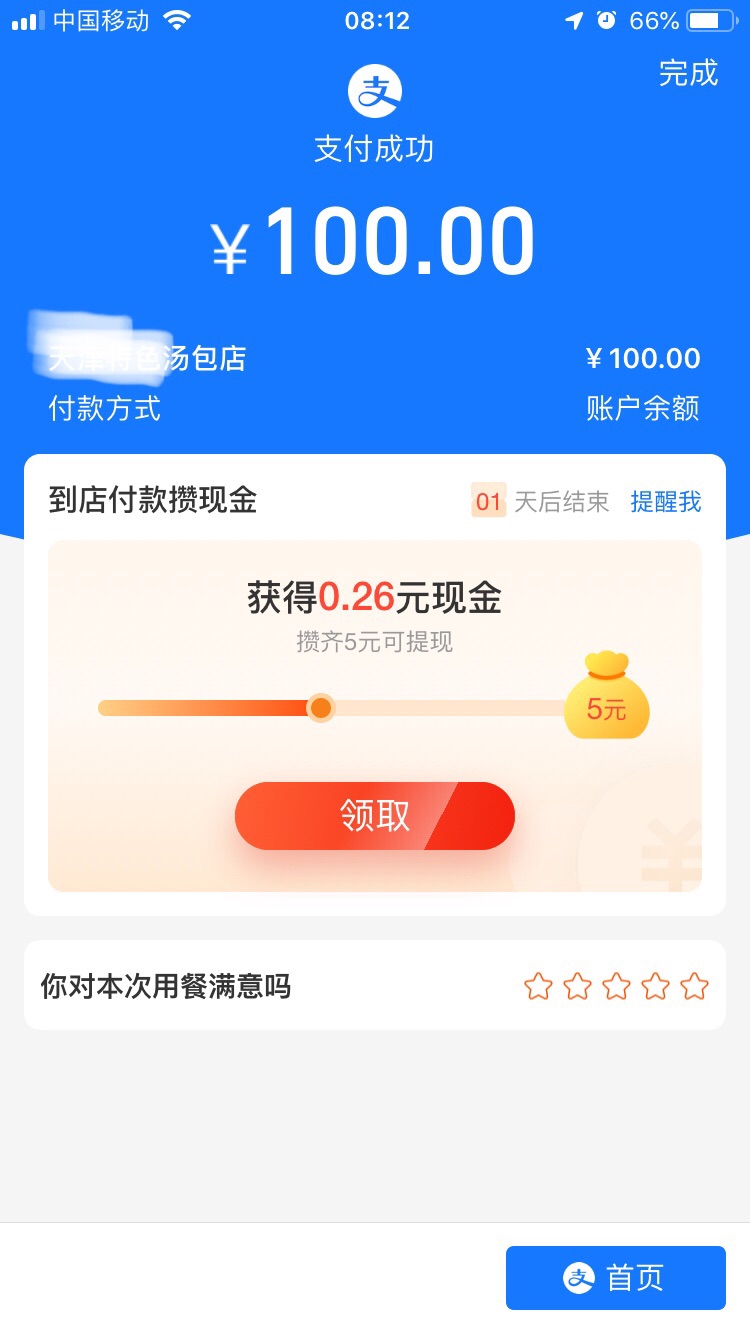
Task: Go to Alipay 首页 home
Action: coord(615,1277)
